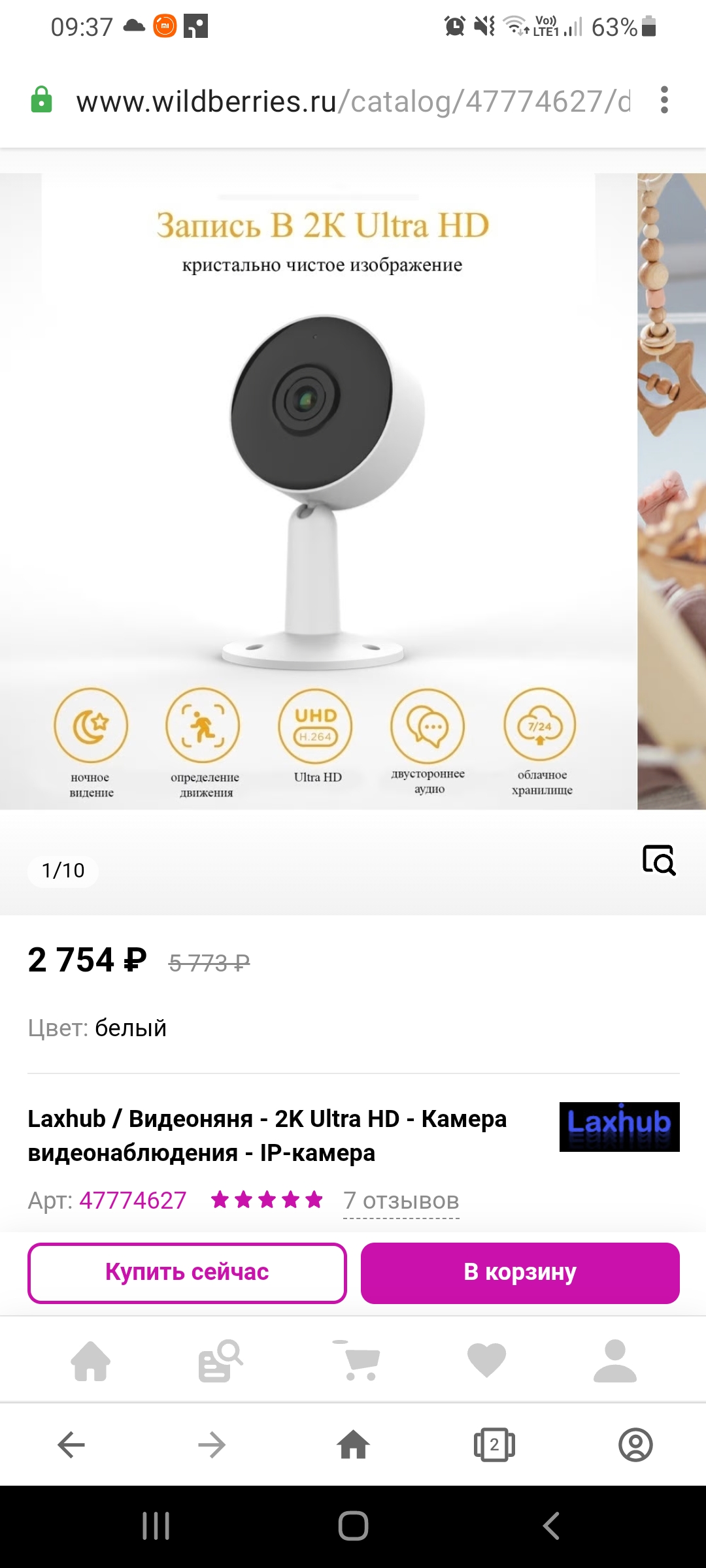Screen dimensions: 706x1568
Task: Go to Wildberries home tab
Action: [x=91, y=1361]
